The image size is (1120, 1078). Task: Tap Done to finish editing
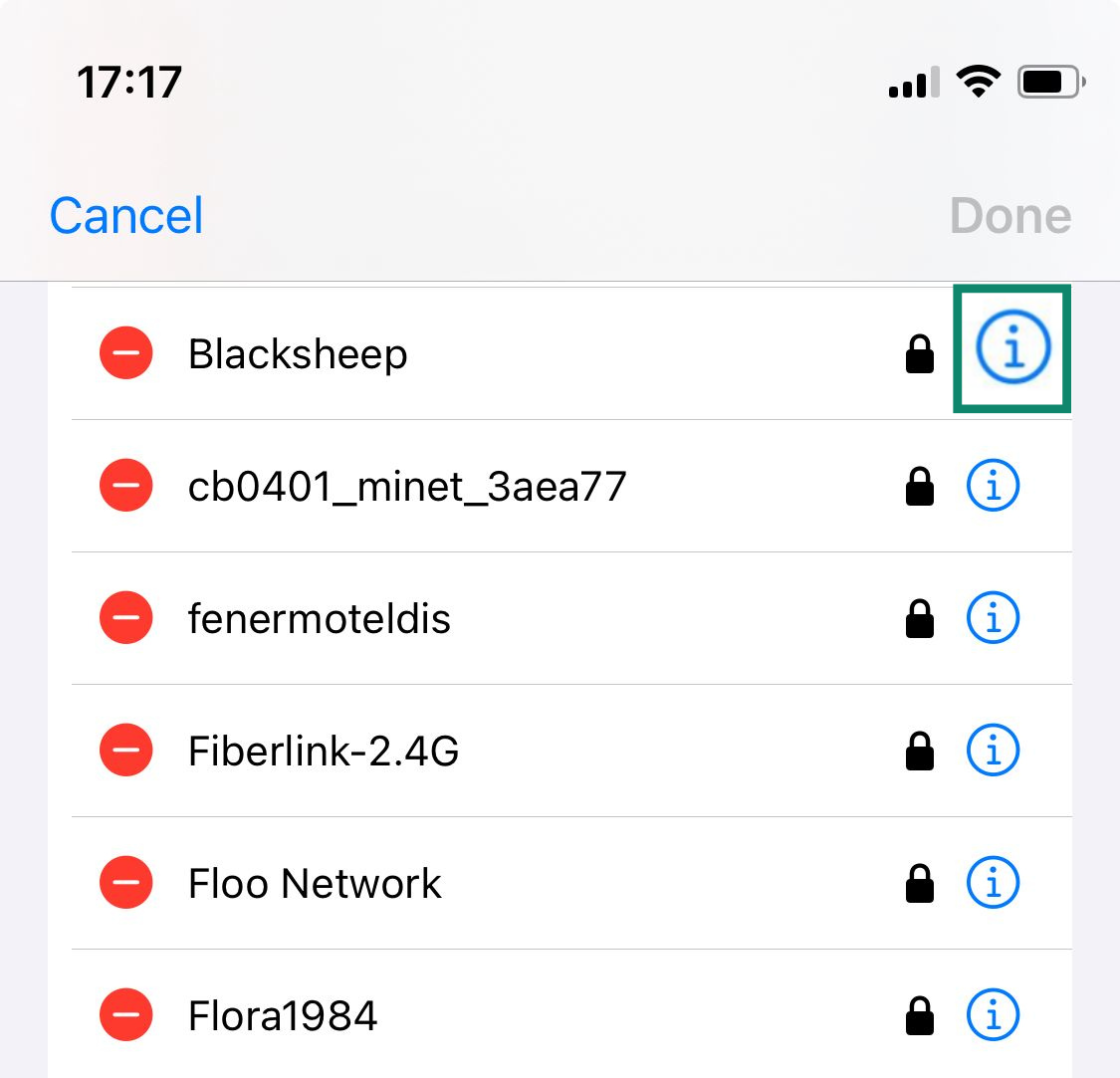click(1009, 216)
